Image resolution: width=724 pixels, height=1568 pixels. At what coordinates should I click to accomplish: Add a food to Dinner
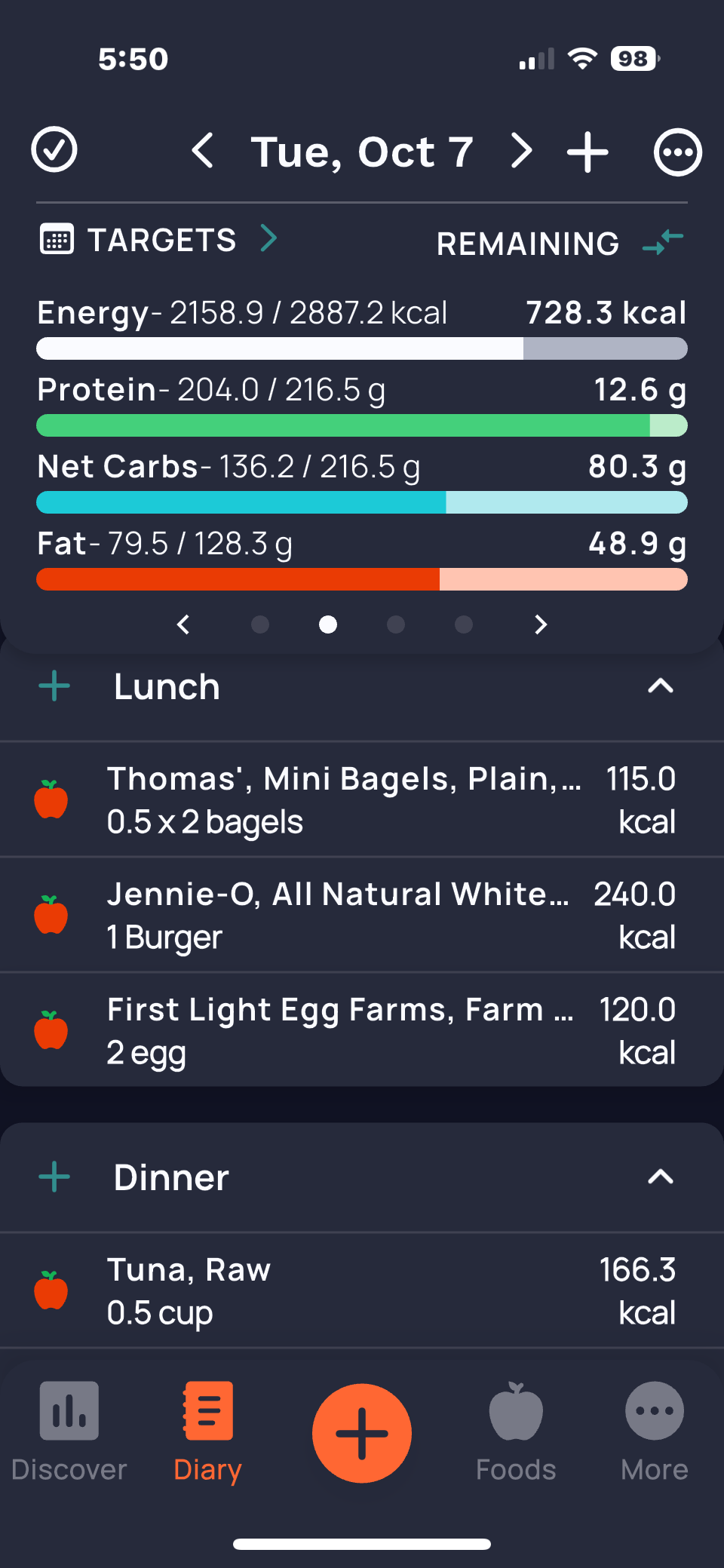point(54,1177)
